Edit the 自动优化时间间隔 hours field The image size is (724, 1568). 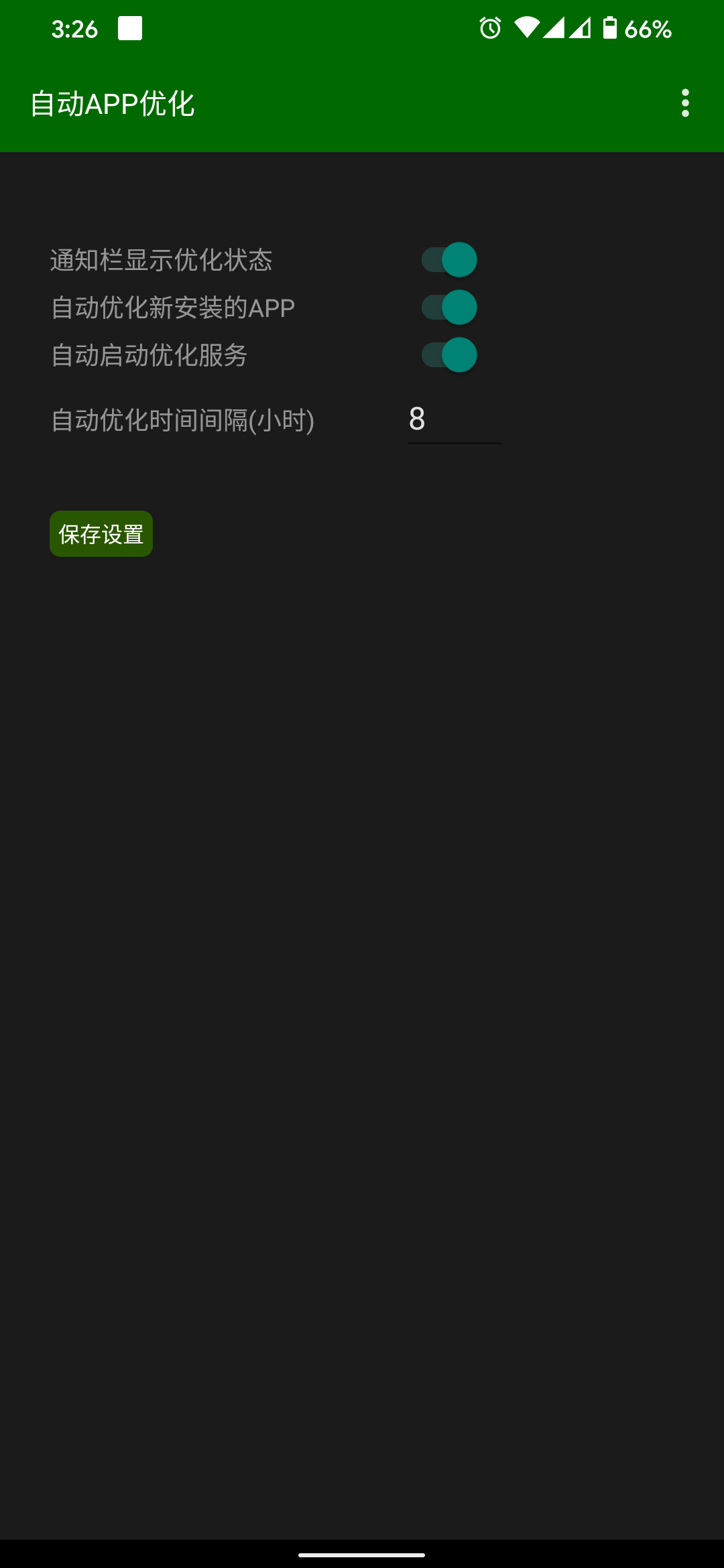[x=454, y=420]
